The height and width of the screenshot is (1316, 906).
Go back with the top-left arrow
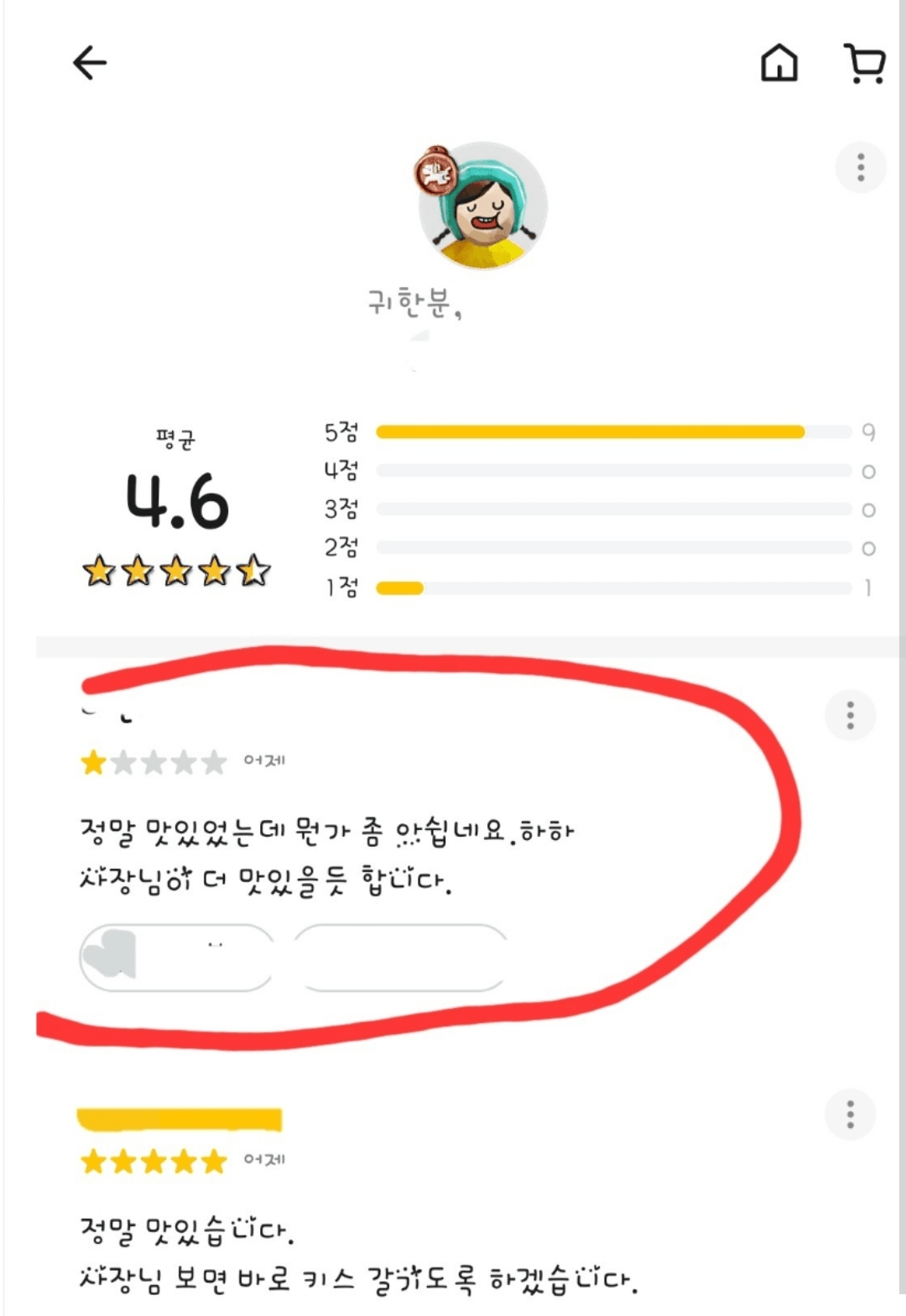click(x=90, y=63)
